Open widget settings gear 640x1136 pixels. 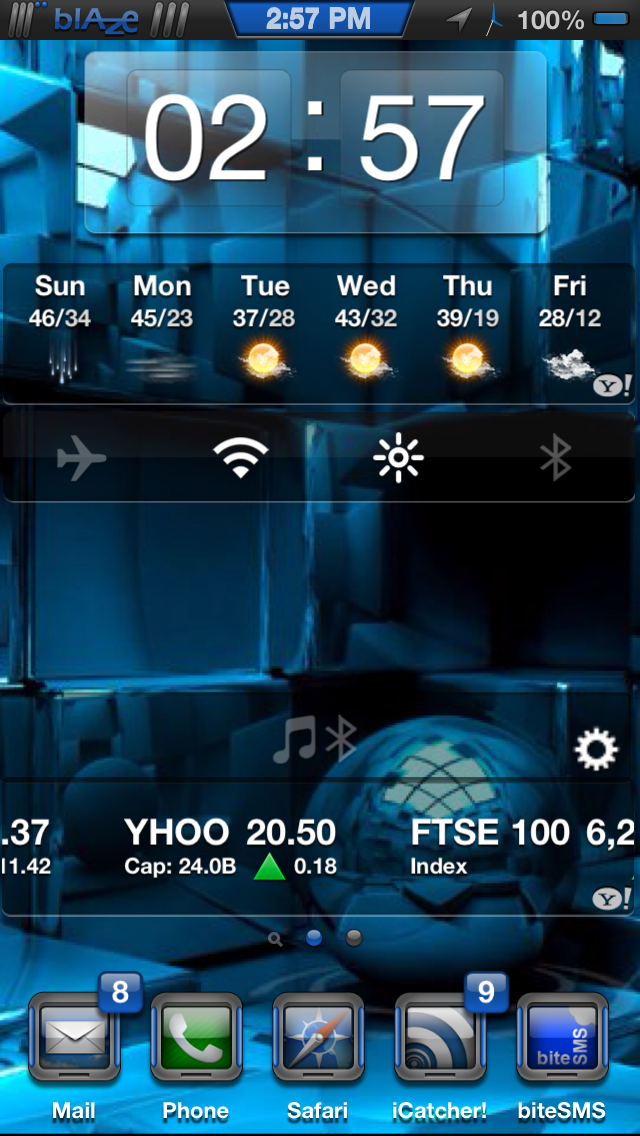click(x=596, y=749)
